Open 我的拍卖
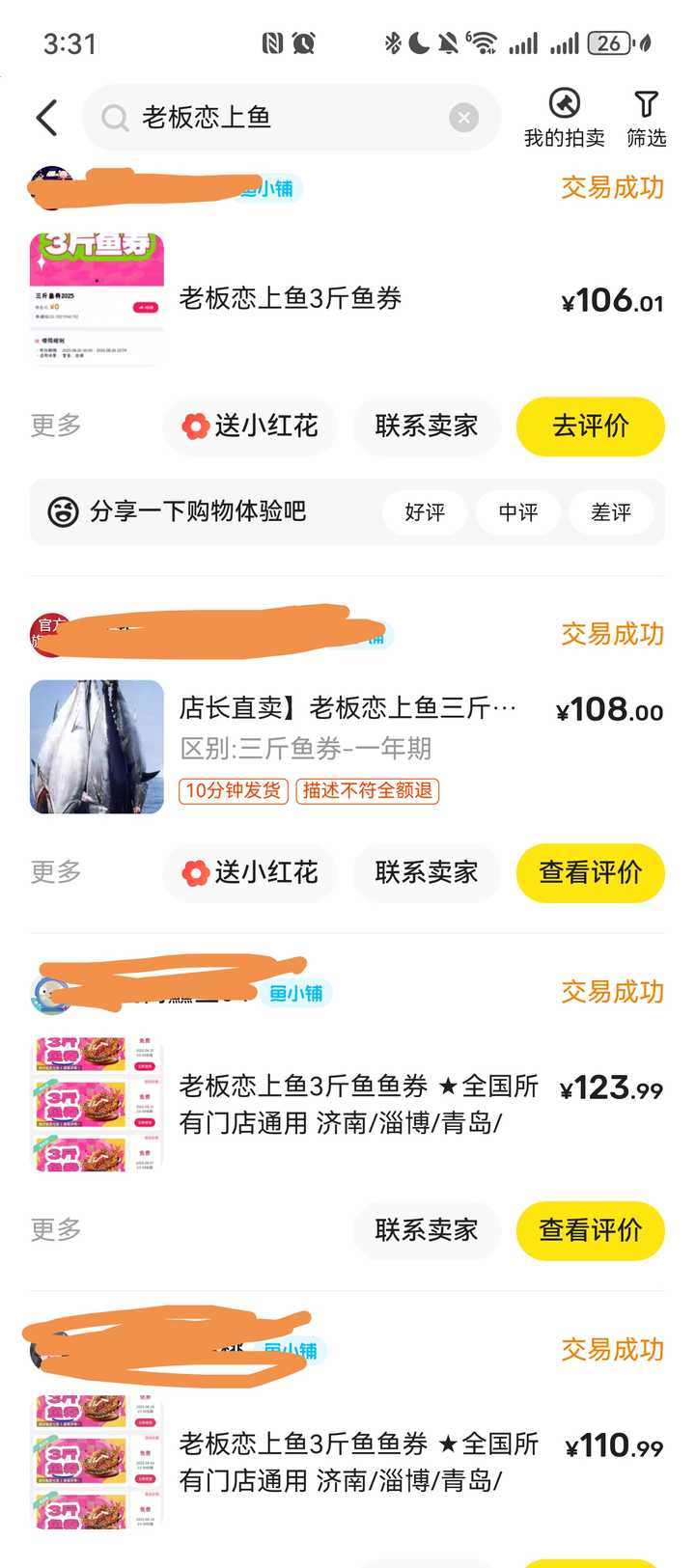Viewport: 695px width, 1568px height. click(x=564, y=118)
